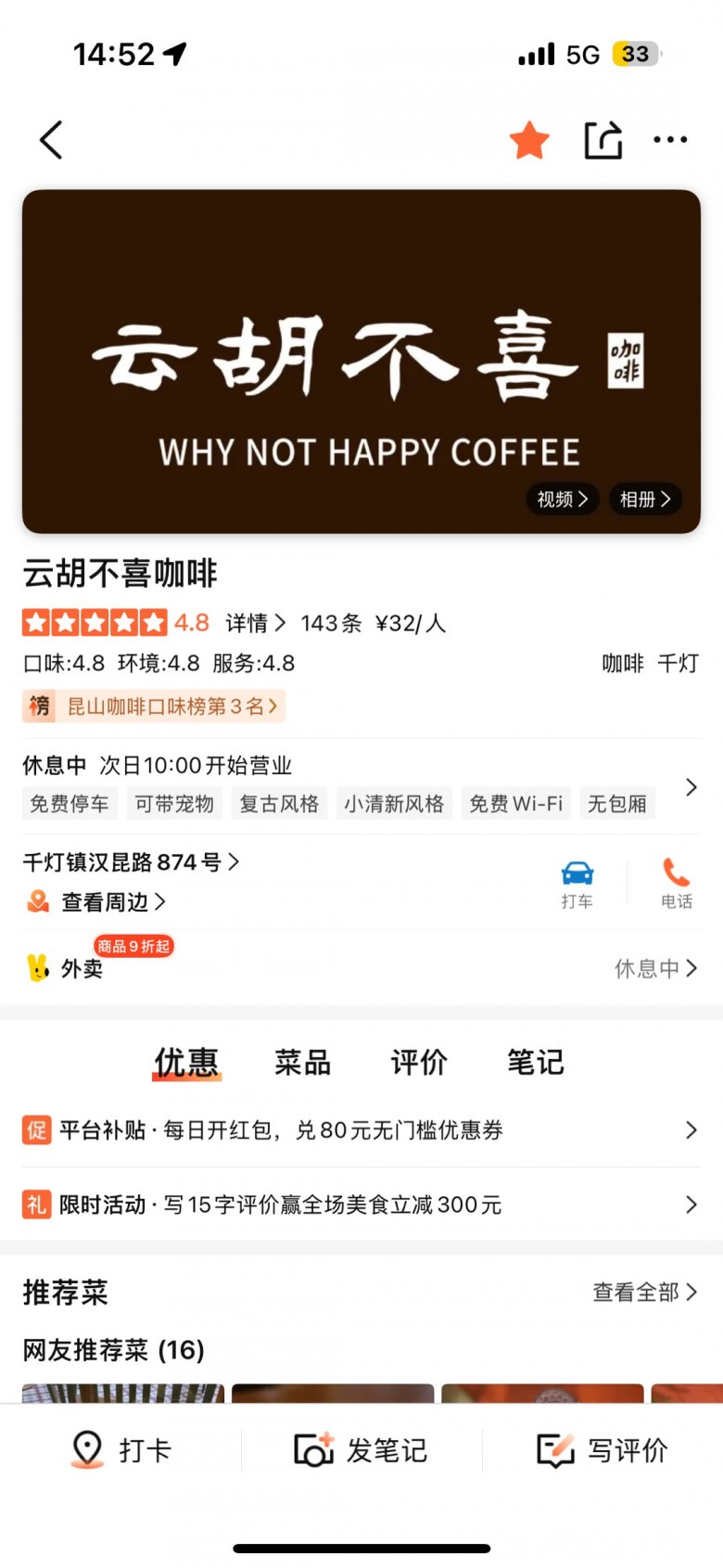Open the 视频 gallery button
This screenshot has height=1568, width=723.
tap(562, 499)
